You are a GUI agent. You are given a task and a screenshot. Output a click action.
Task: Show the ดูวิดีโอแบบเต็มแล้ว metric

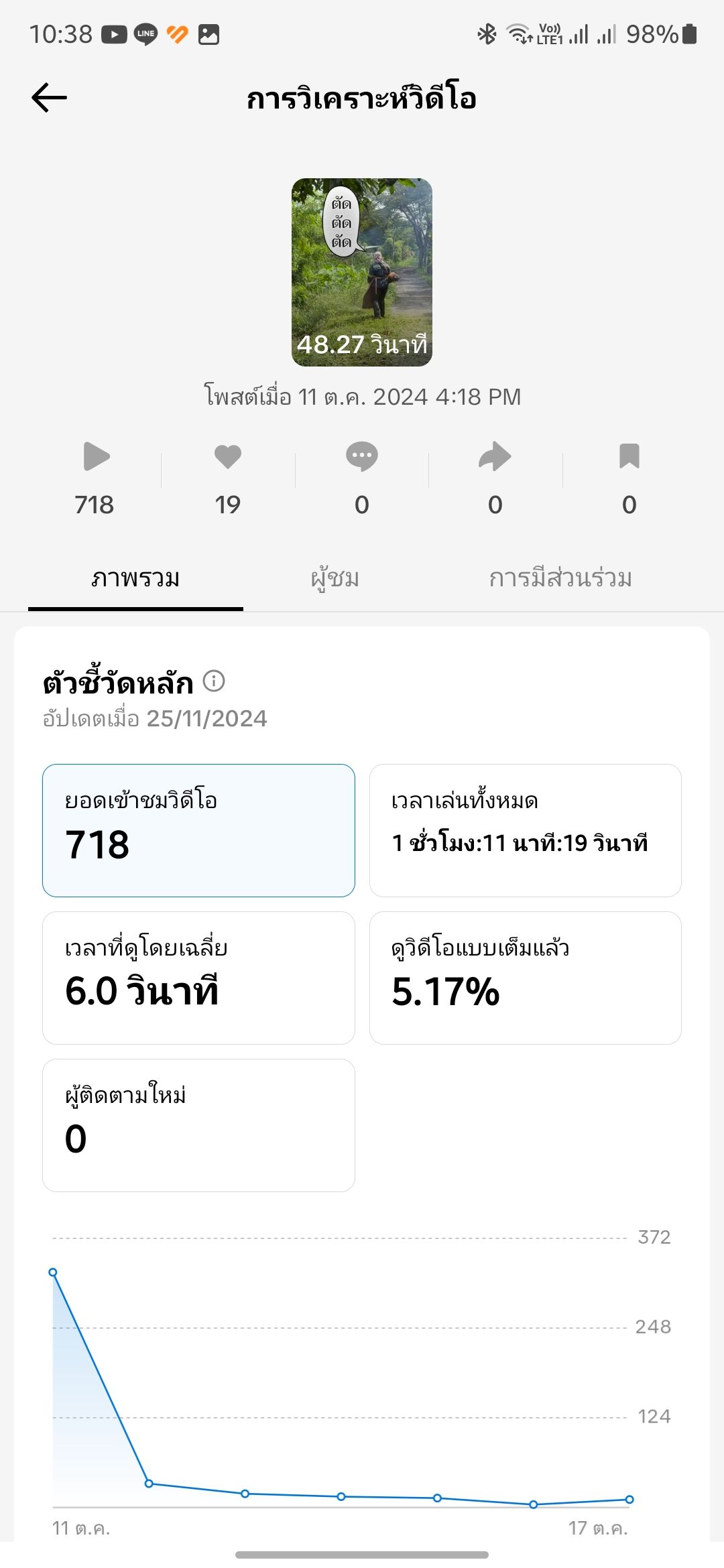coord(525,978)
